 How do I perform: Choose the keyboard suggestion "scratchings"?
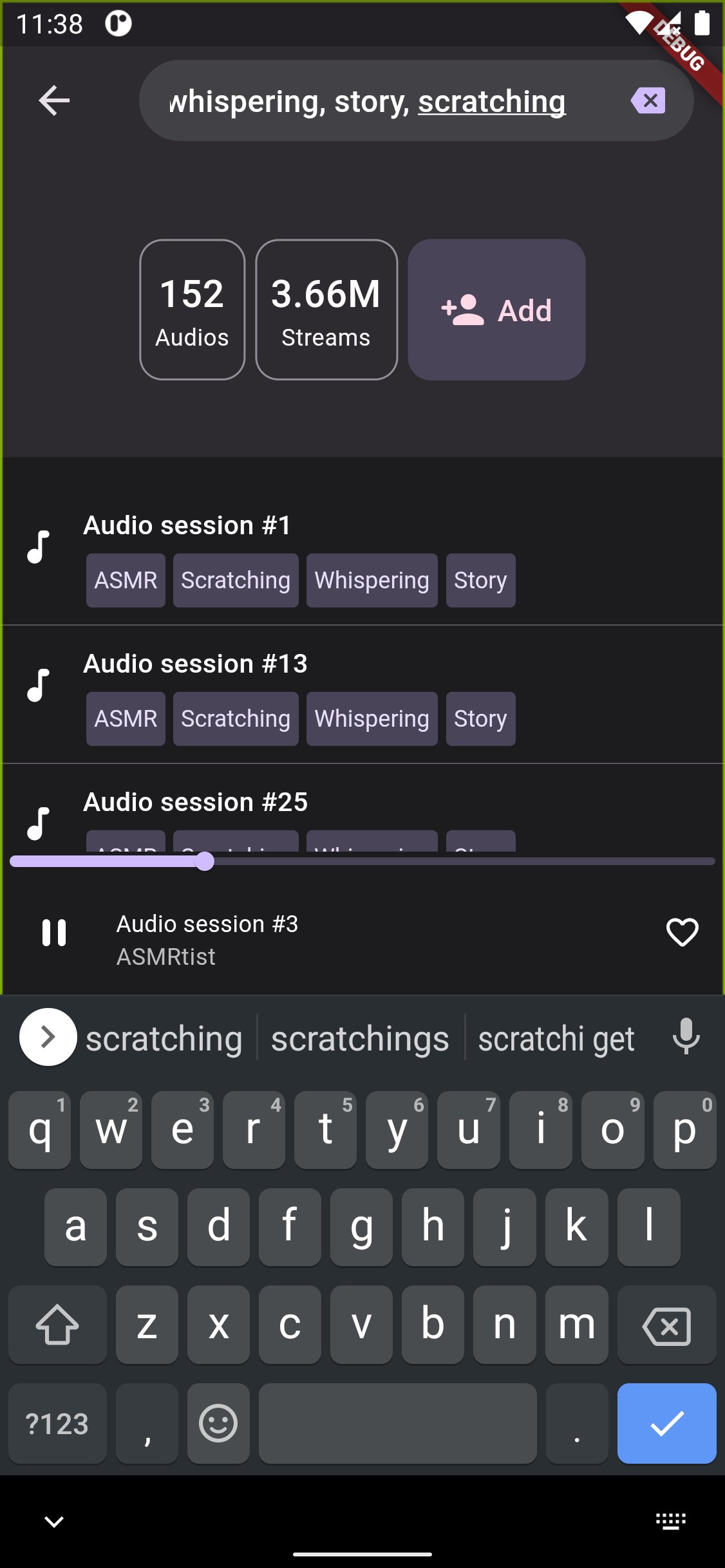[360, 1038]
